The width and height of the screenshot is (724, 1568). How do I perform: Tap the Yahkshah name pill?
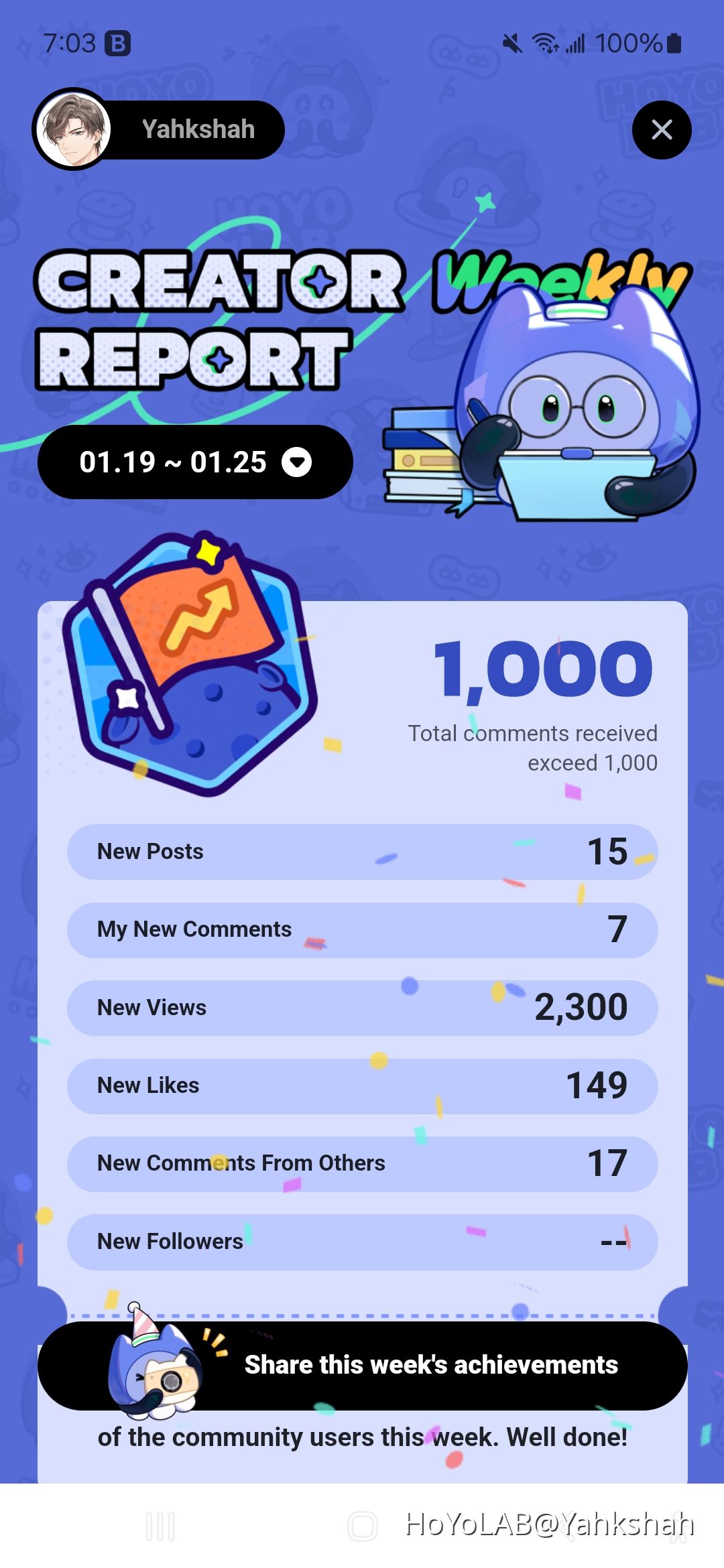[198, 129]
